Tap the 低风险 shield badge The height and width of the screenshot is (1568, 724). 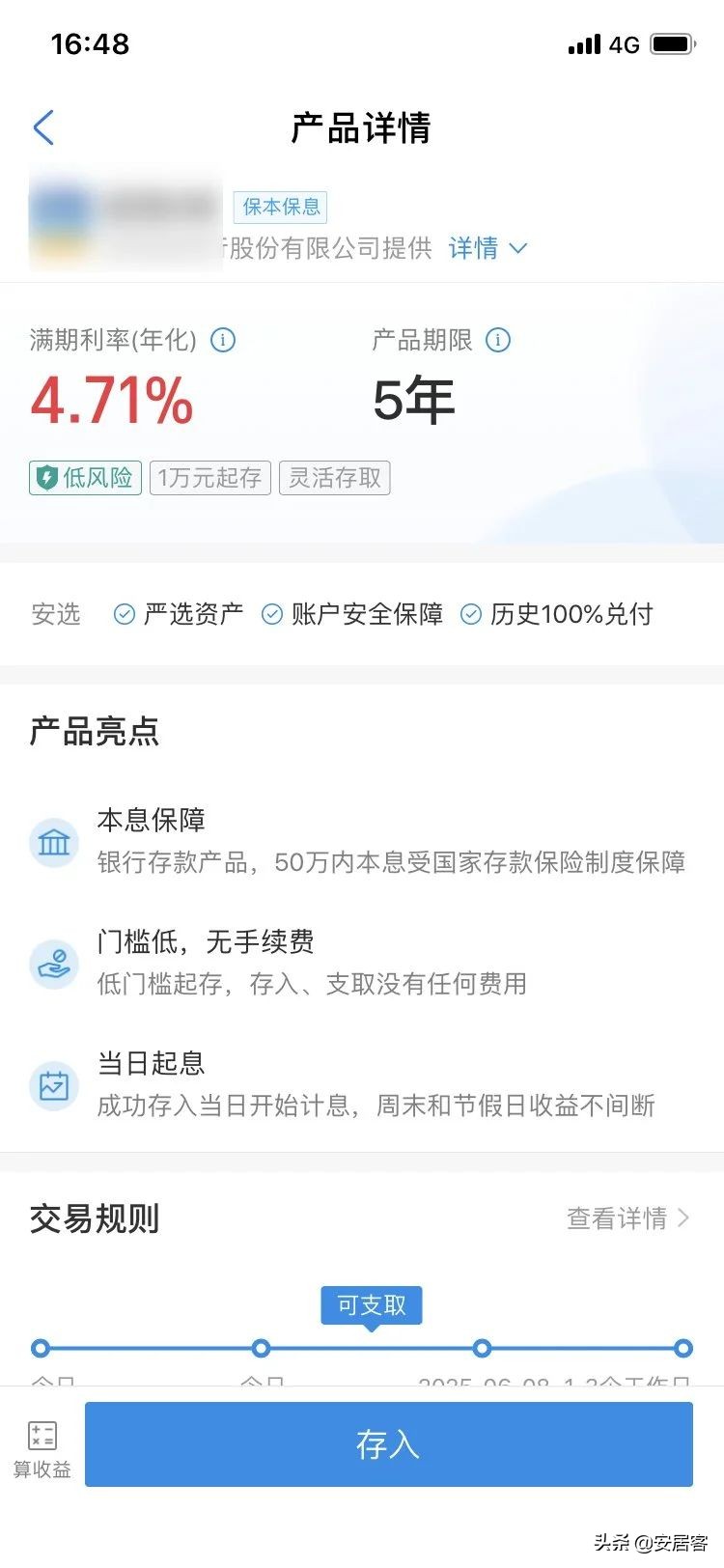(x=84, y=478)
